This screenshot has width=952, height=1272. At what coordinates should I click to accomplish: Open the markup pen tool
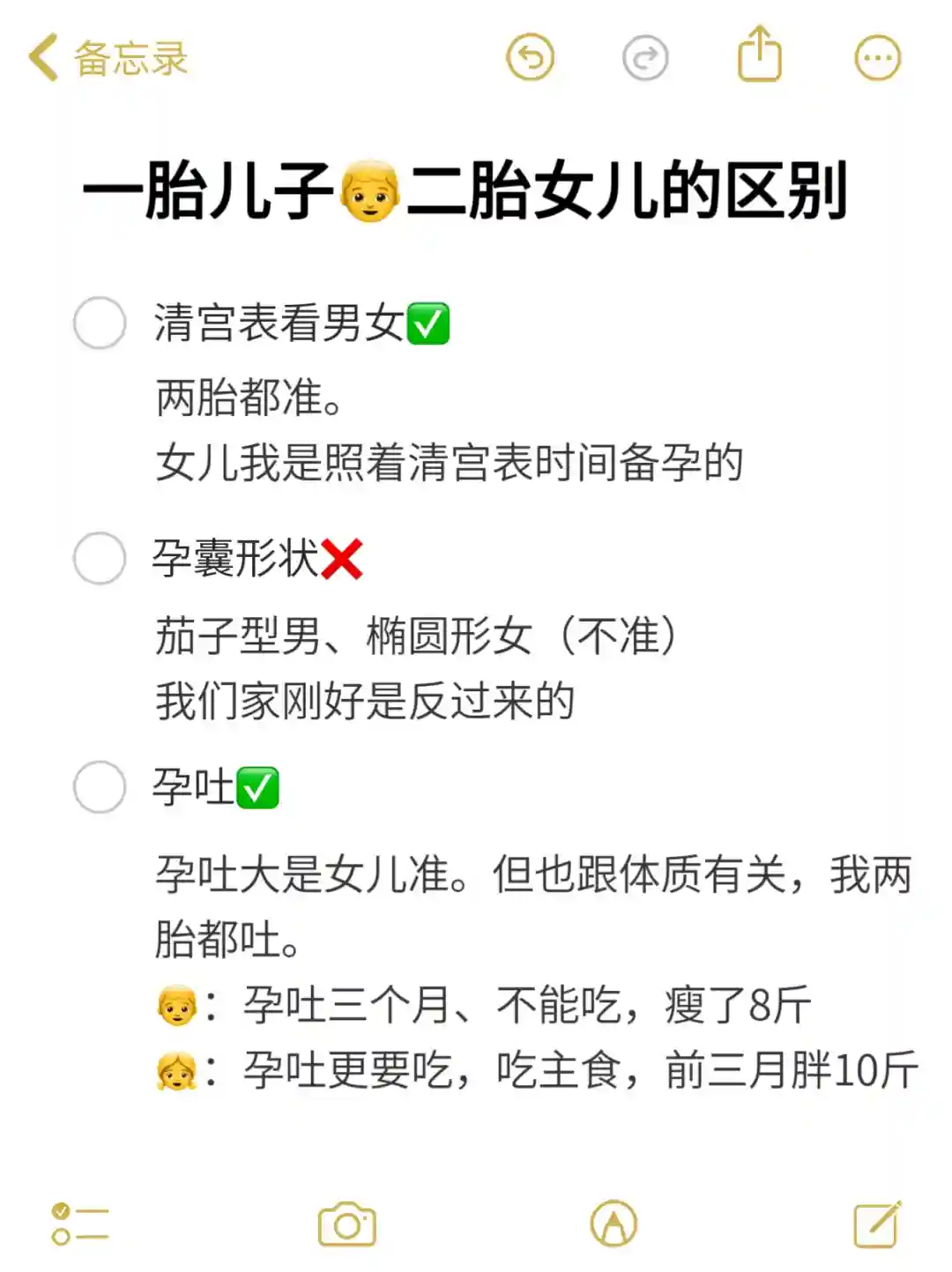[614, 1224]
